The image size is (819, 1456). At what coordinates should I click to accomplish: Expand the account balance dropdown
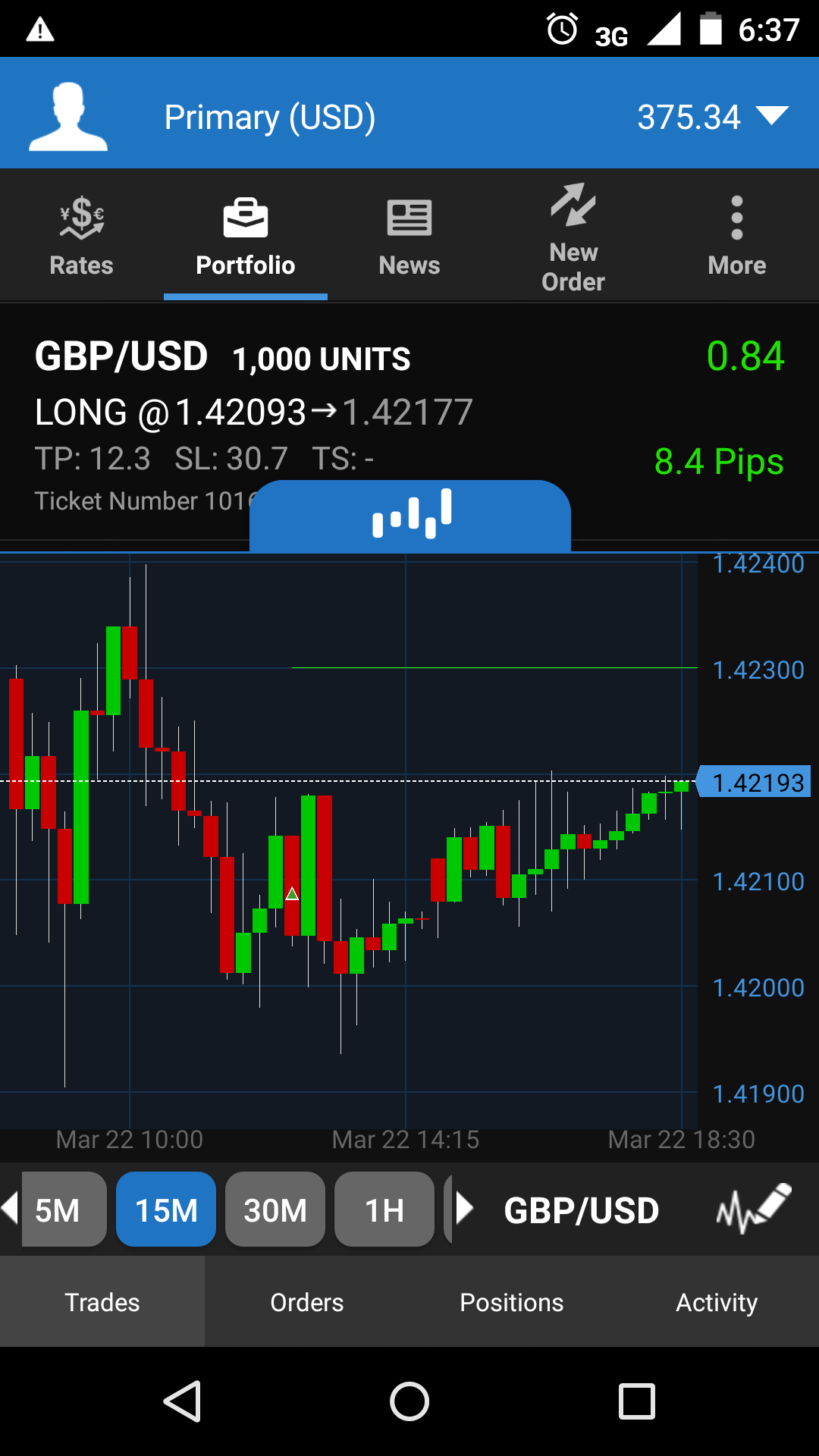772,116
